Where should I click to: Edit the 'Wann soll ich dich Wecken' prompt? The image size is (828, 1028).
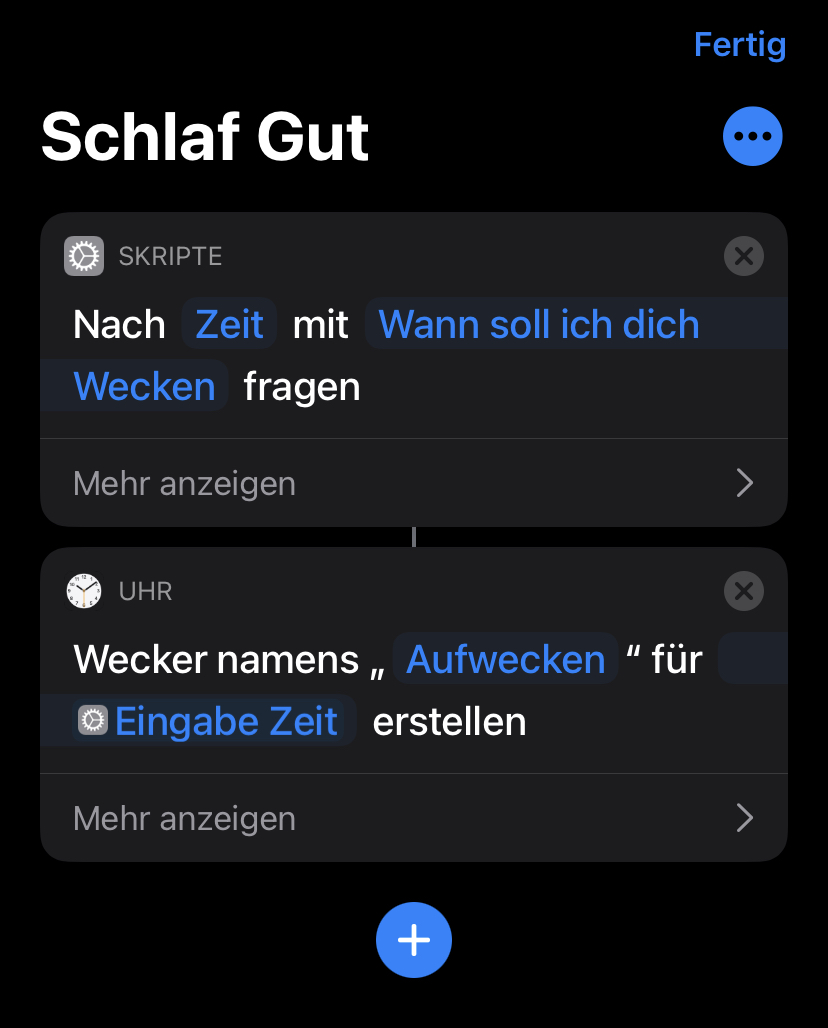coord(538,325)
